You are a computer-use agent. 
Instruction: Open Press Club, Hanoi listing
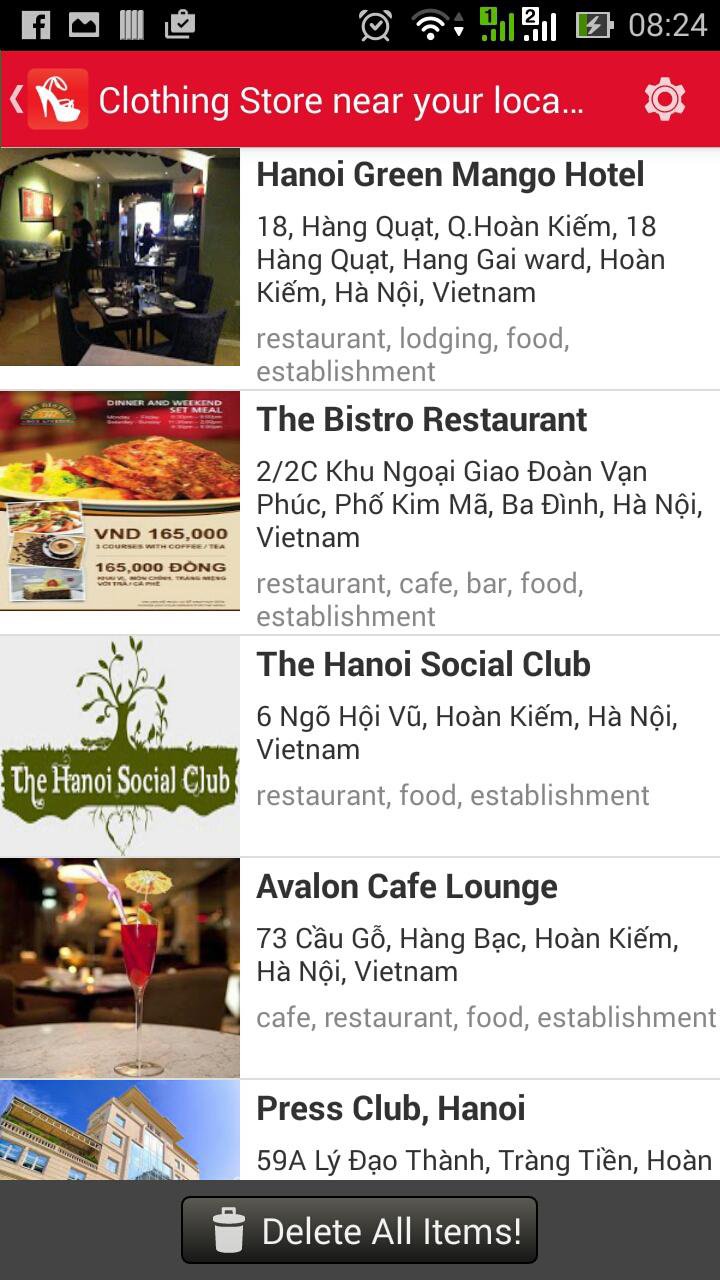click(360, 1130)
